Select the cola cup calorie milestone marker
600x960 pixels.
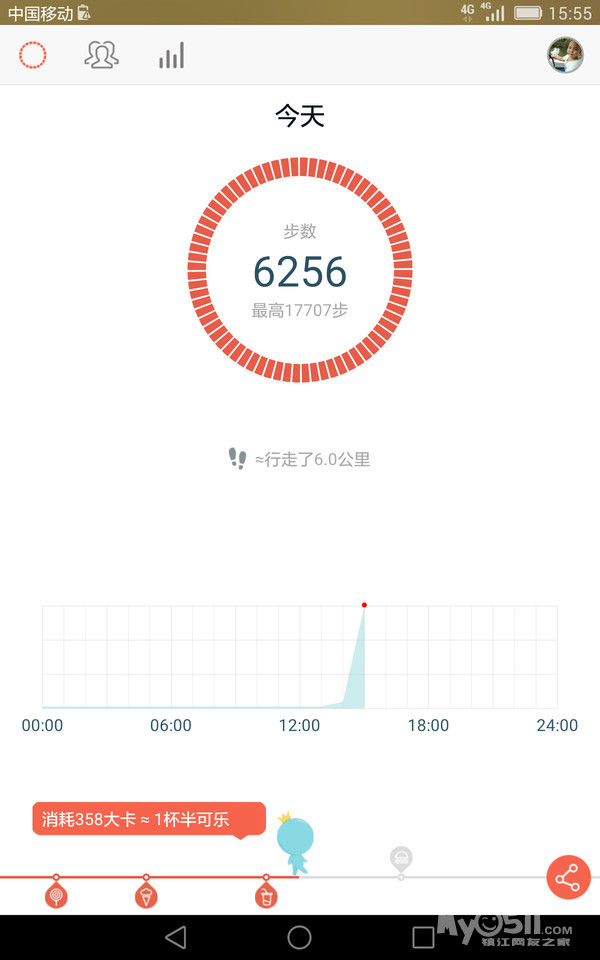click(x=266, y=895)
